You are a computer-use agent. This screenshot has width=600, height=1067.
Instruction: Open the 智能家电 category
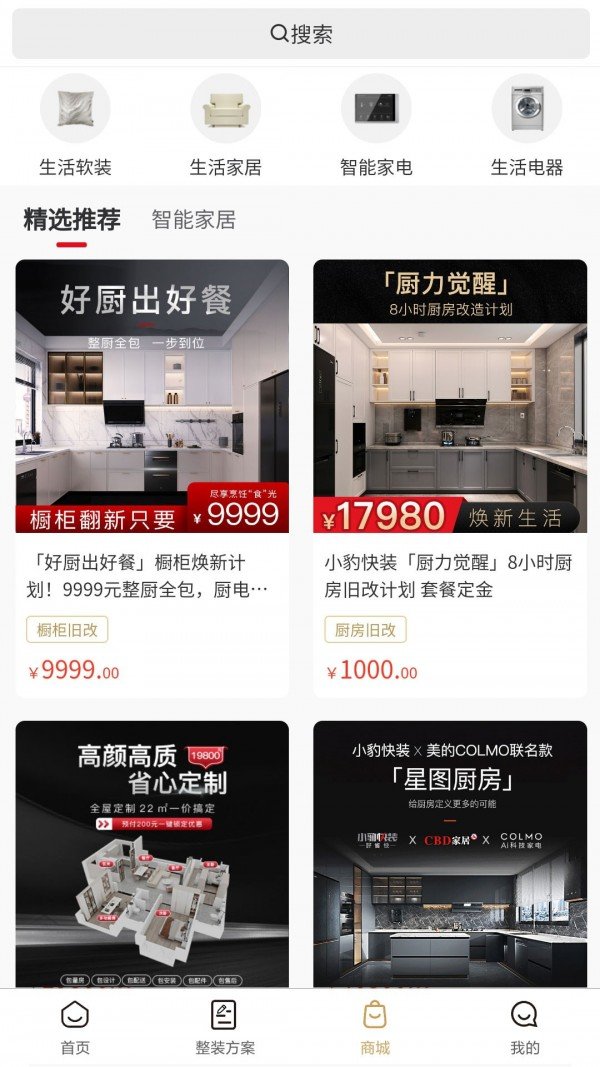click(x=376, y=126)
